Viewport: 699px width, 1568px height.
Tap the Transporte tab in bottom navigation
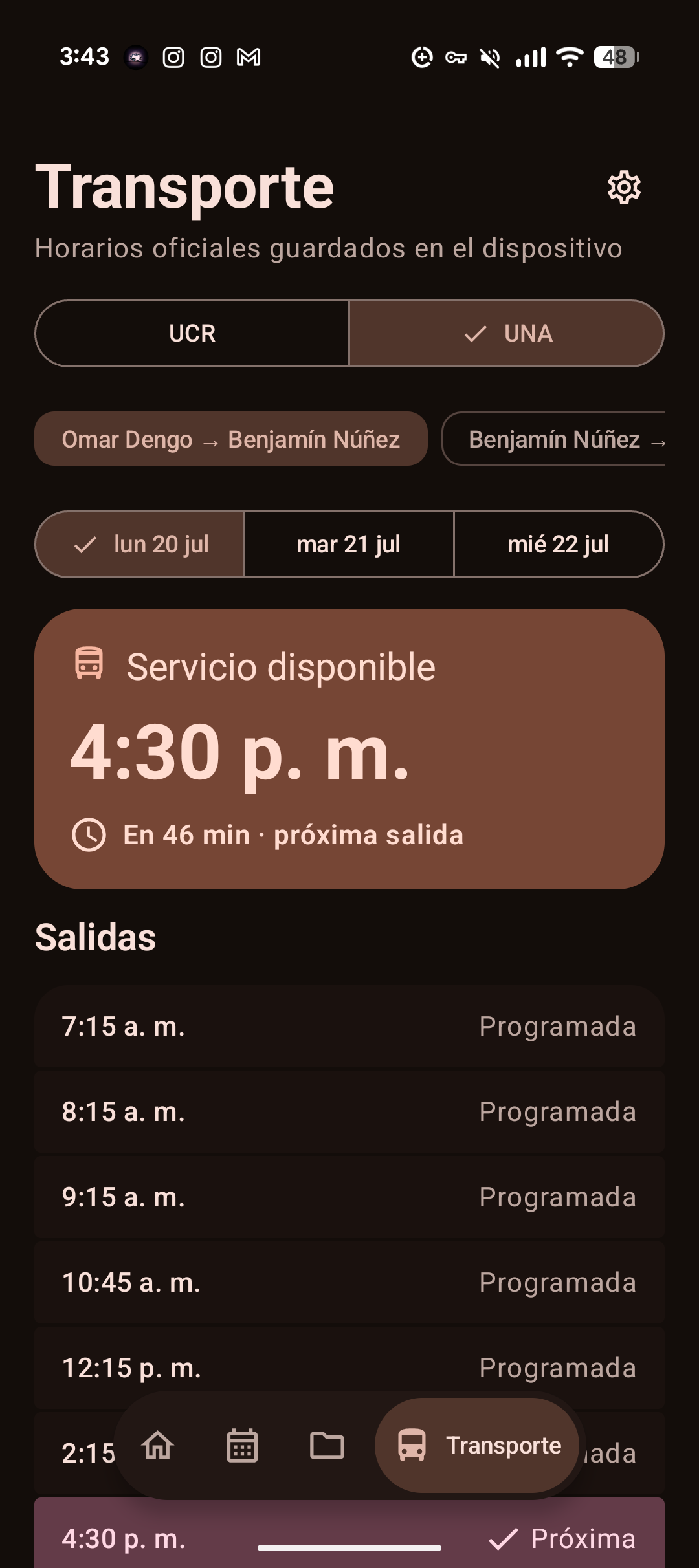477,1445
